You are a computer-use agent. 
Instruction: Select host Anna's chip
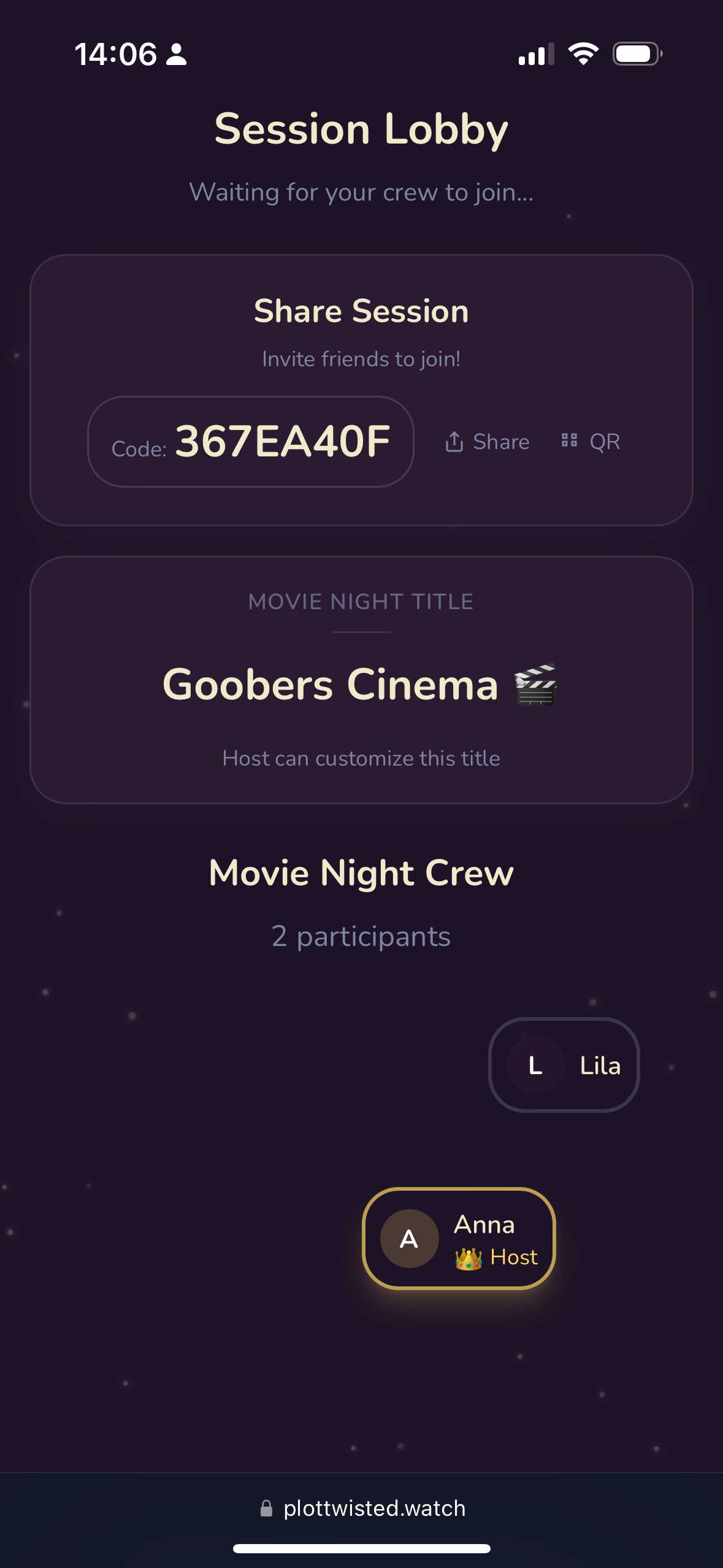(459, 1239)
